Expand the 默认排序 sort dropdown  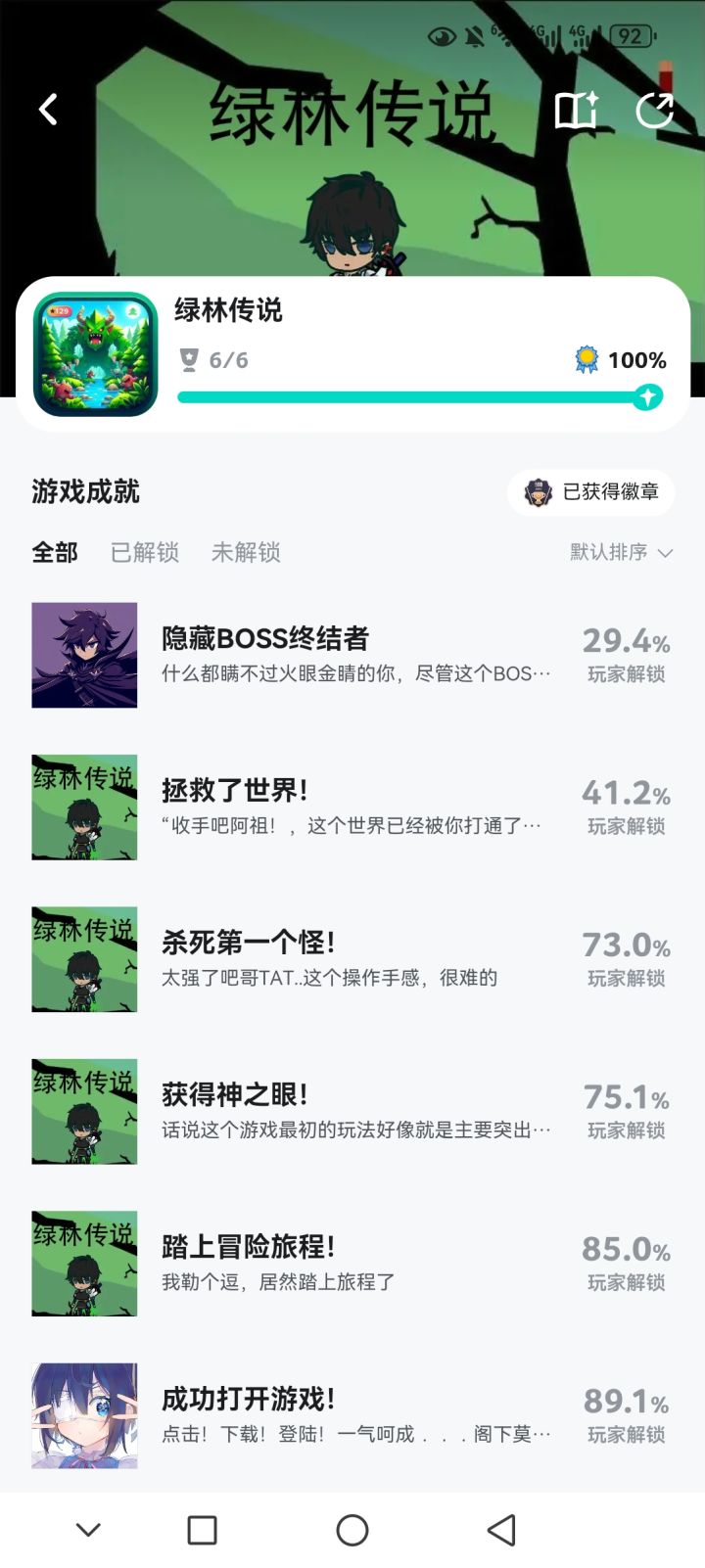[x=621, y=553]
